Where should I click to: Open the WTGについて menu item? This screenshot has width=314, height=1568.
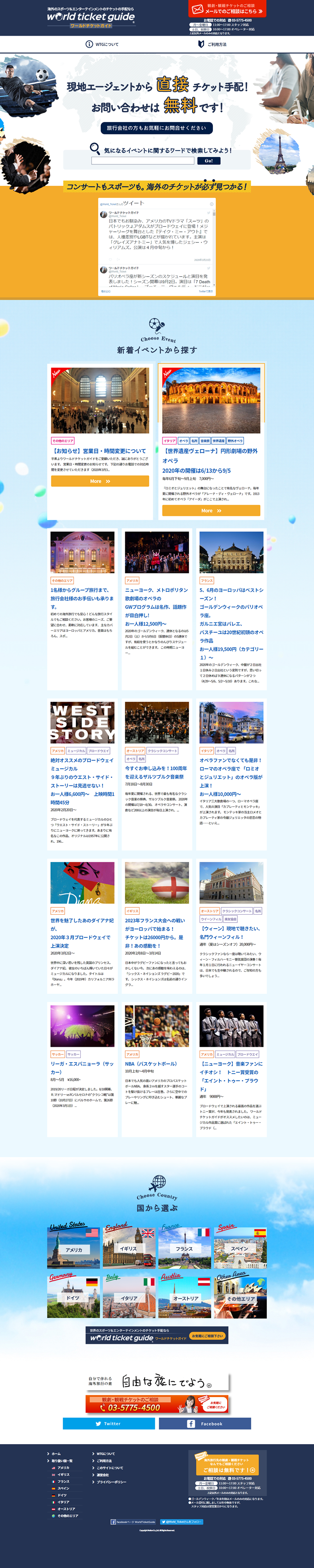point(102,44)
